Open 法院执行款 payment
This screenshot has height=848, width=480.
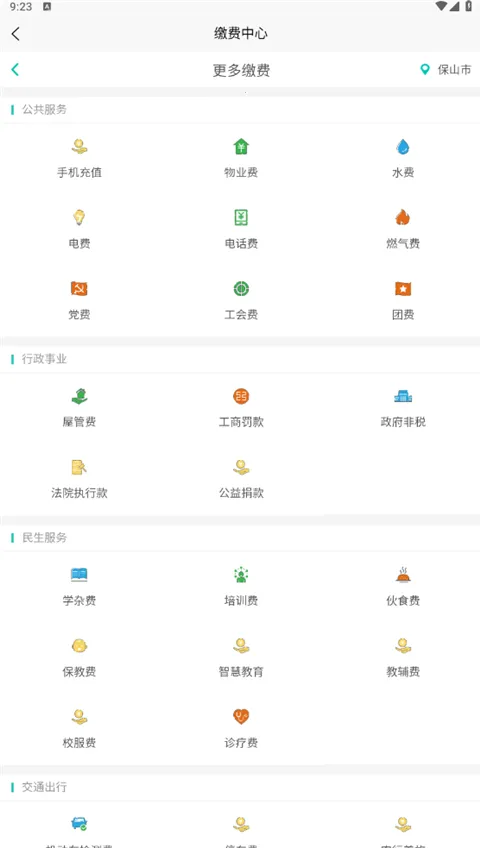(x=79, y=478)
